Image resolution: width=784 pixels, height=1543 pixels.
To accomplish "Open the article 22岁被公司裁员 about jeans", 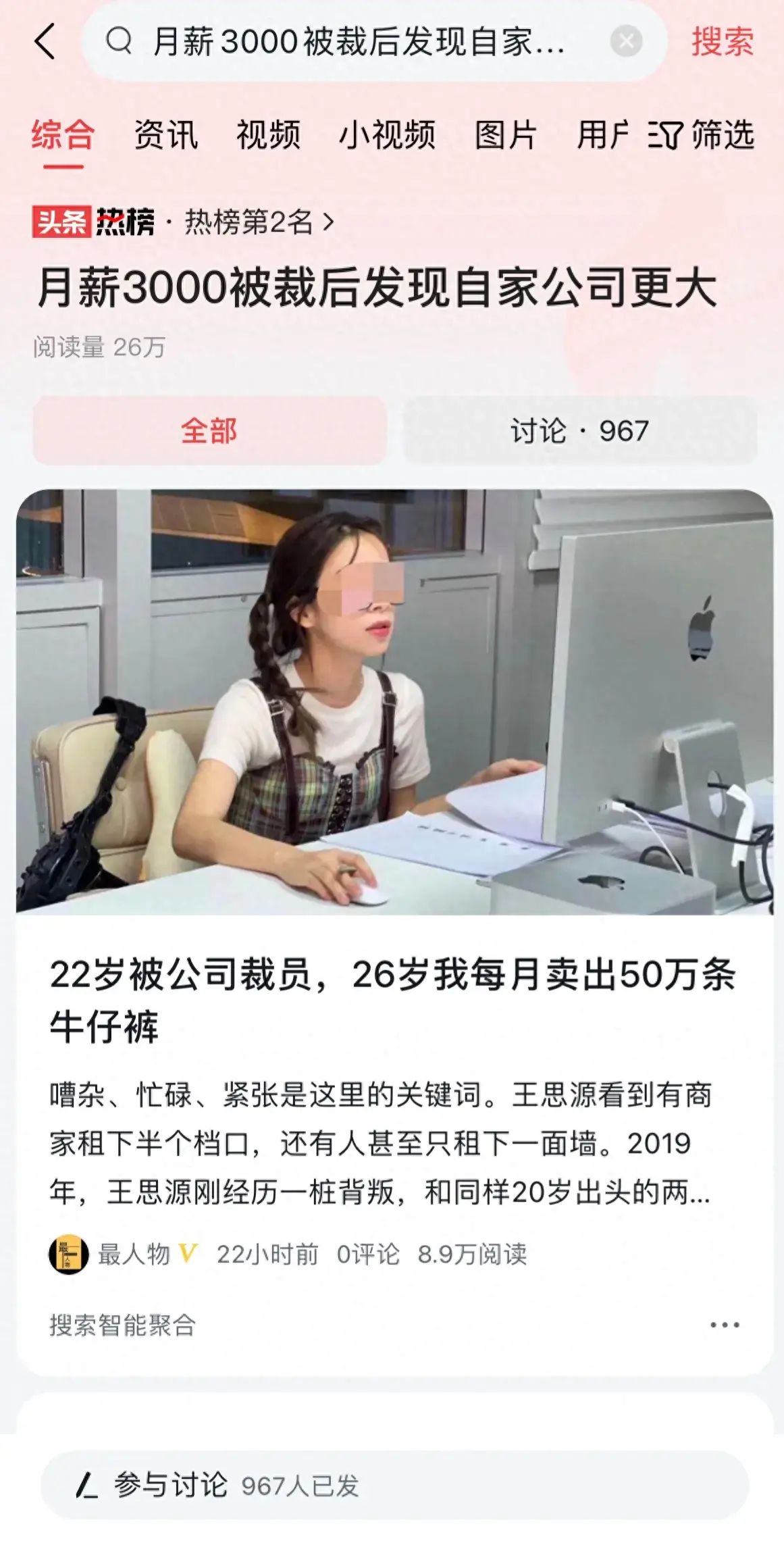I will click(392, 999).
